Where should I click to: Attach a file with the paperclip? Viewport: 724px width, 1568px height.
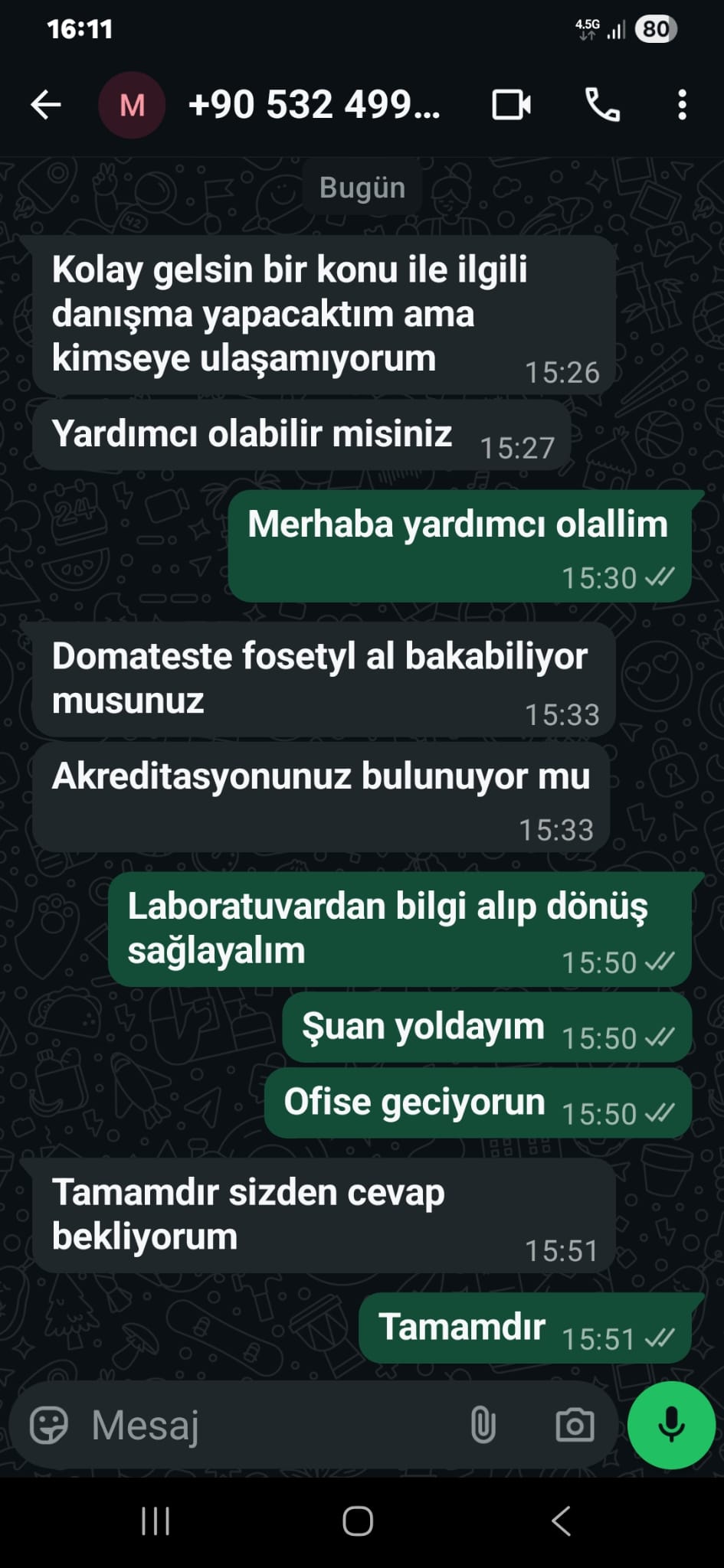click(483, 1426)
